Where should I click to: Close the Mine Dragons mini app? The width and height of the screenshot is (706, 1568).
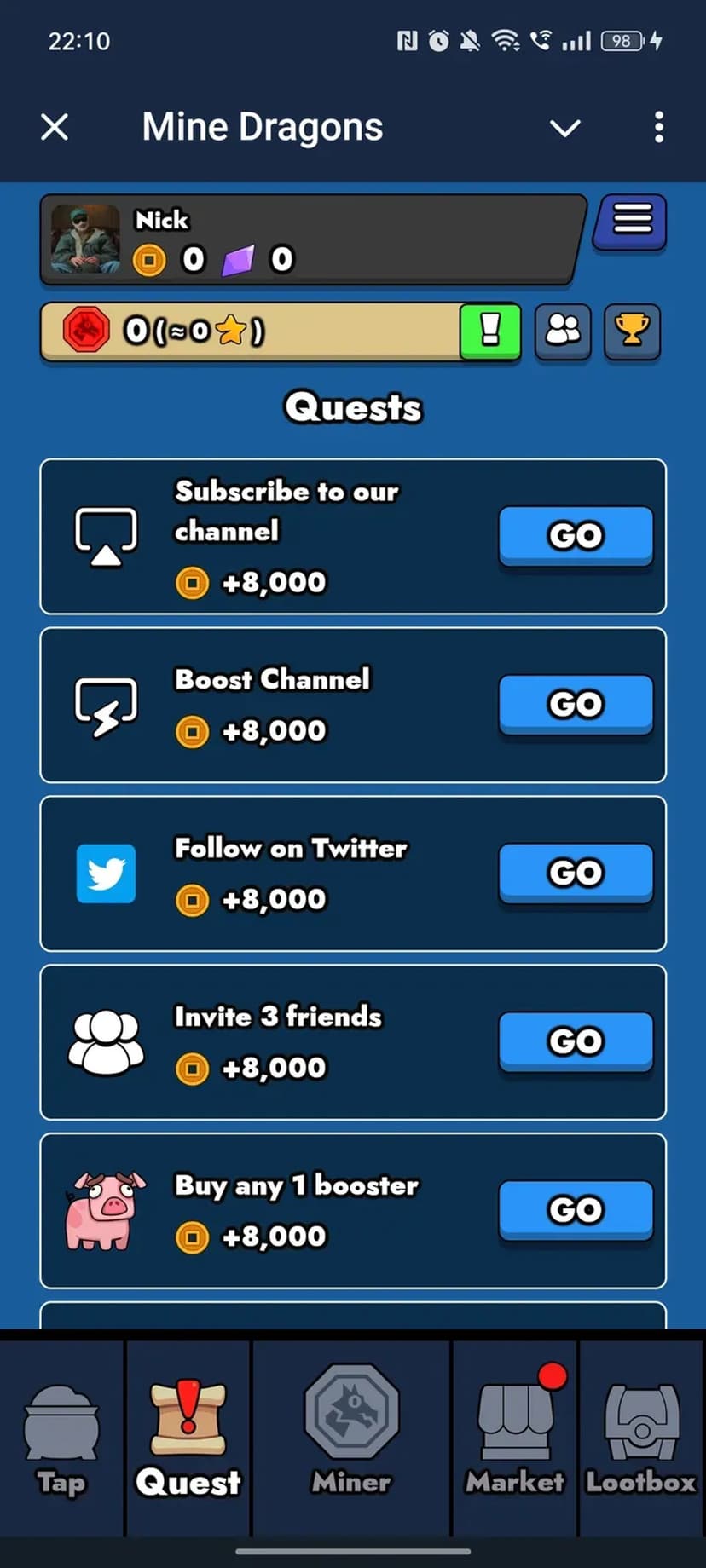(55, 128)
